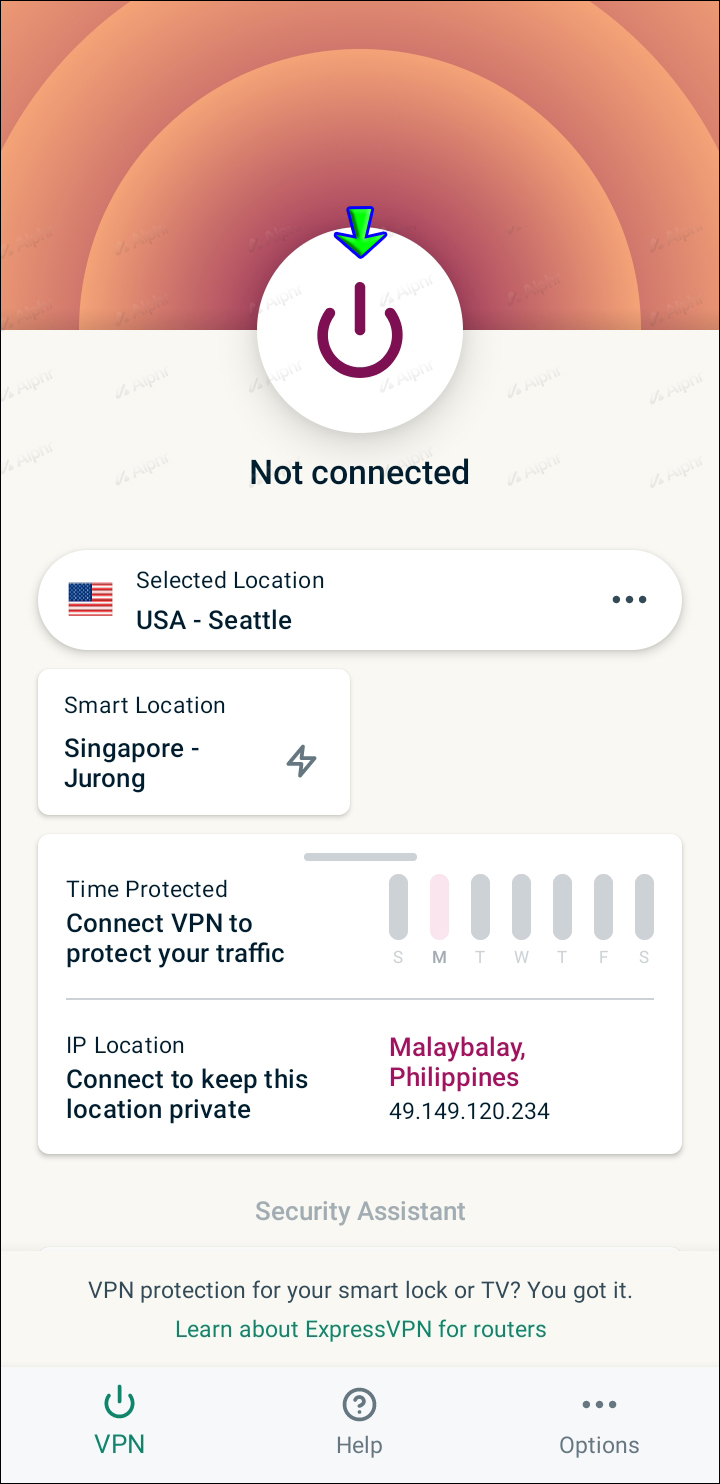Switch to the Help tab
This screenshot has width=720, height=1484.
(359, 1421)
